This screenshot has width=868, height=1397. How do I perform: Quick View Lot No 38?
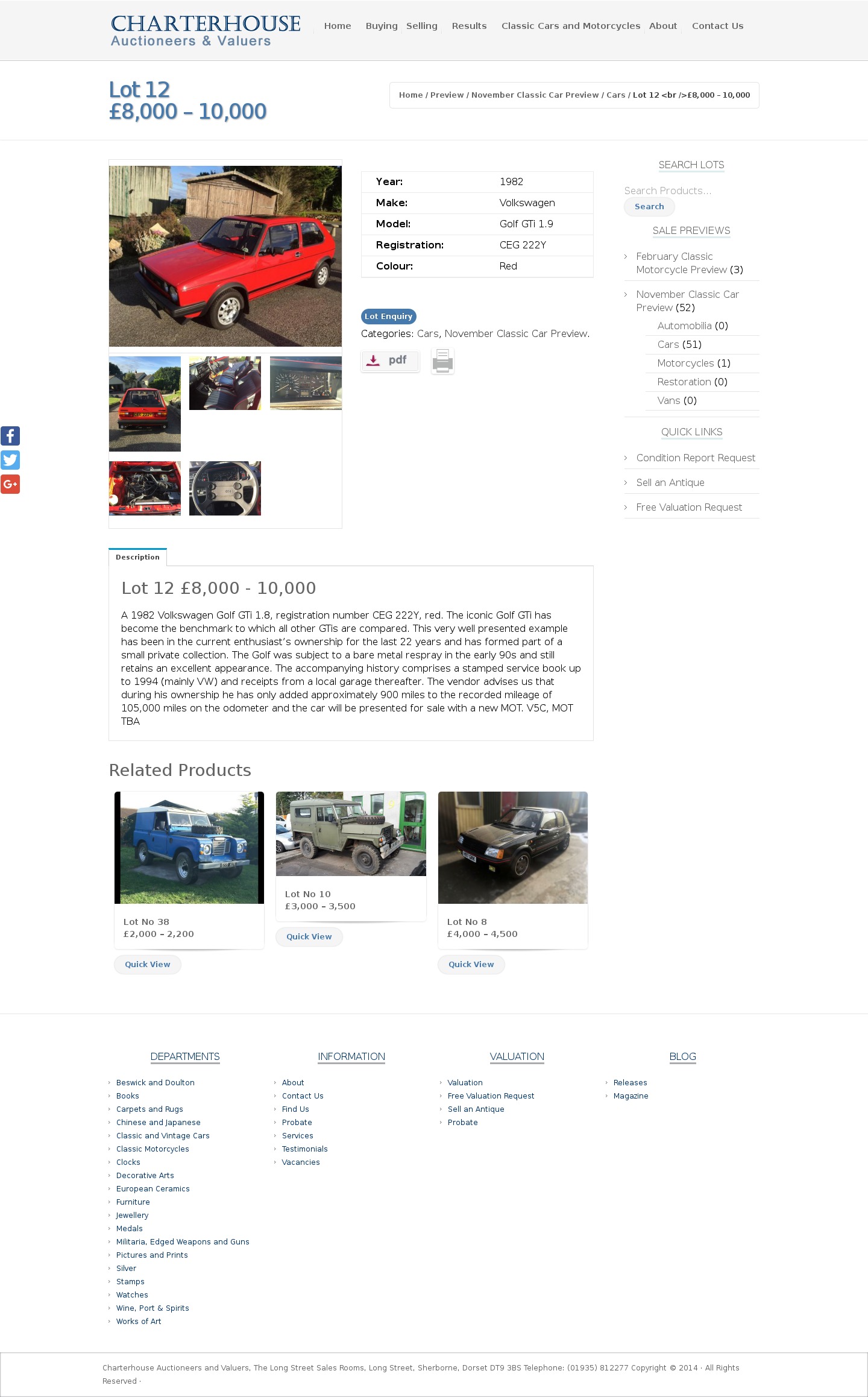(148, 964)
